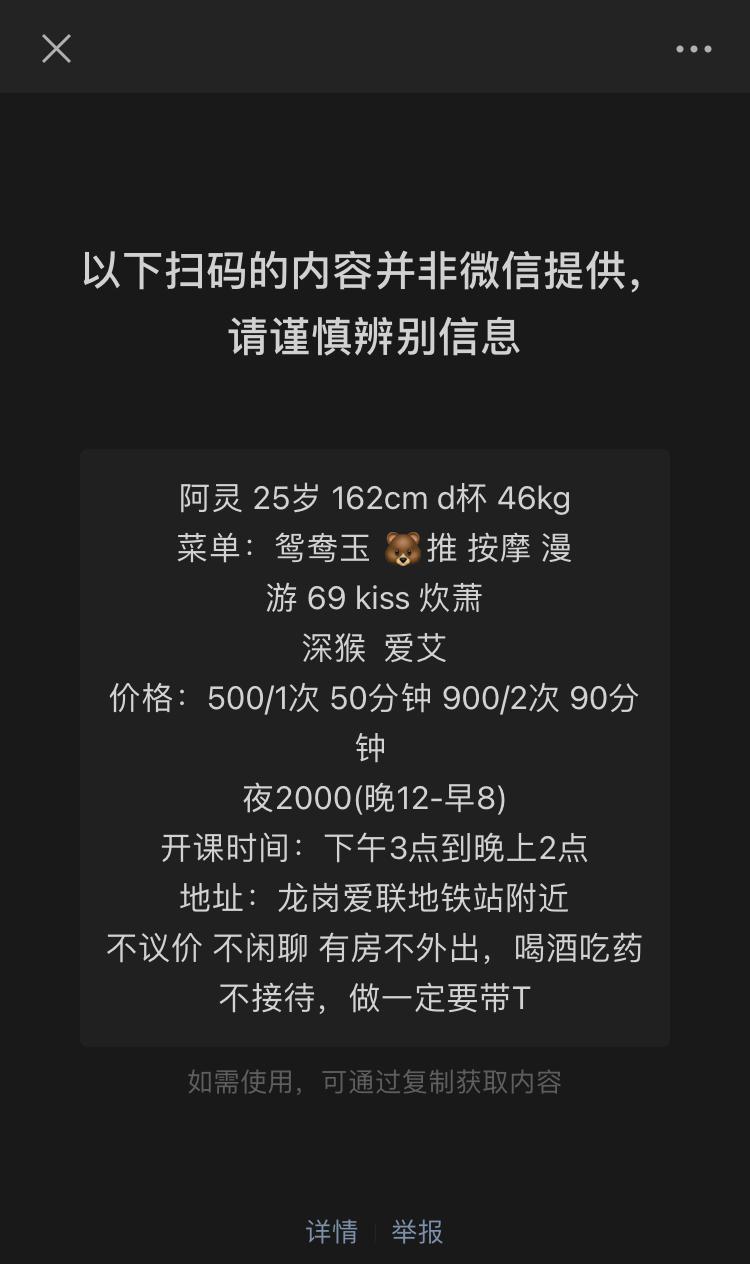Tap the 菜单 menu line of the card
The image size is (750, 1264).
click(x=375, y=548)
